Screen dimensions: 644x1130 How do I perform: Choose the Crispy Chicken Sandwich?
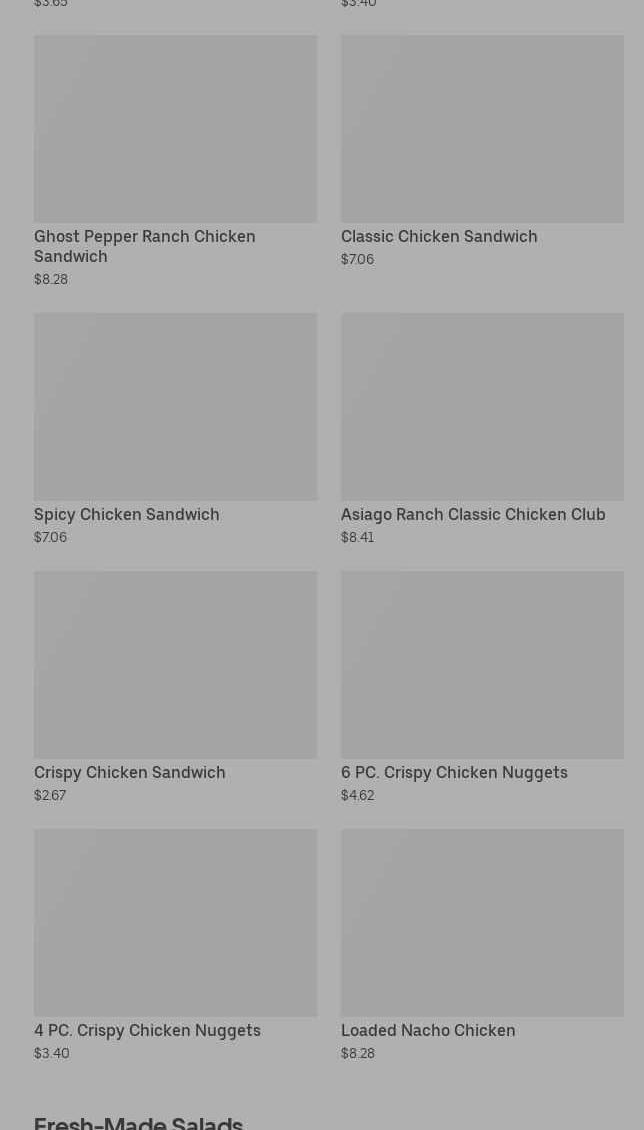point(175,688)
